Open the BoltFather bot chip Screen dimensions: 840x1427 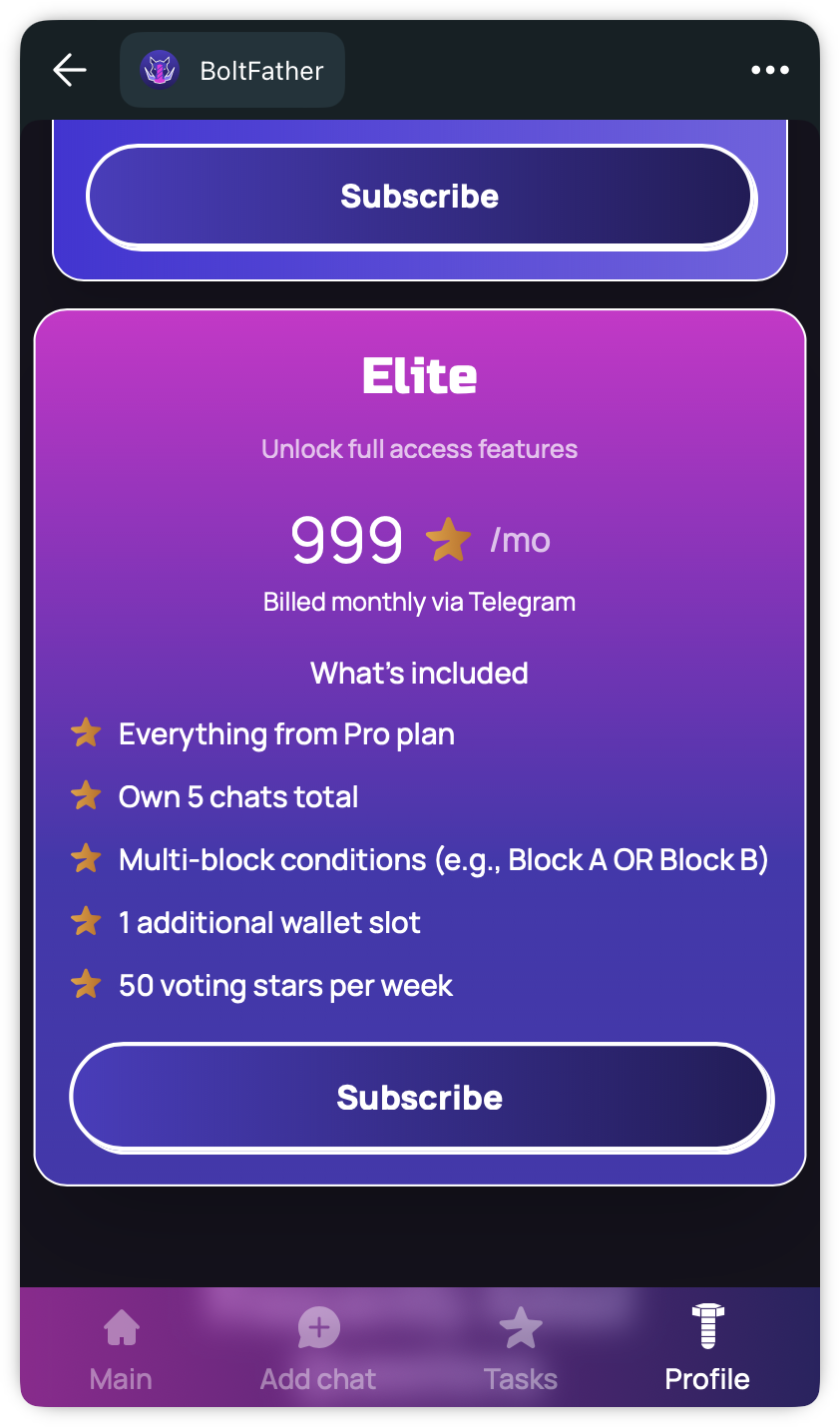click(232, 71)
